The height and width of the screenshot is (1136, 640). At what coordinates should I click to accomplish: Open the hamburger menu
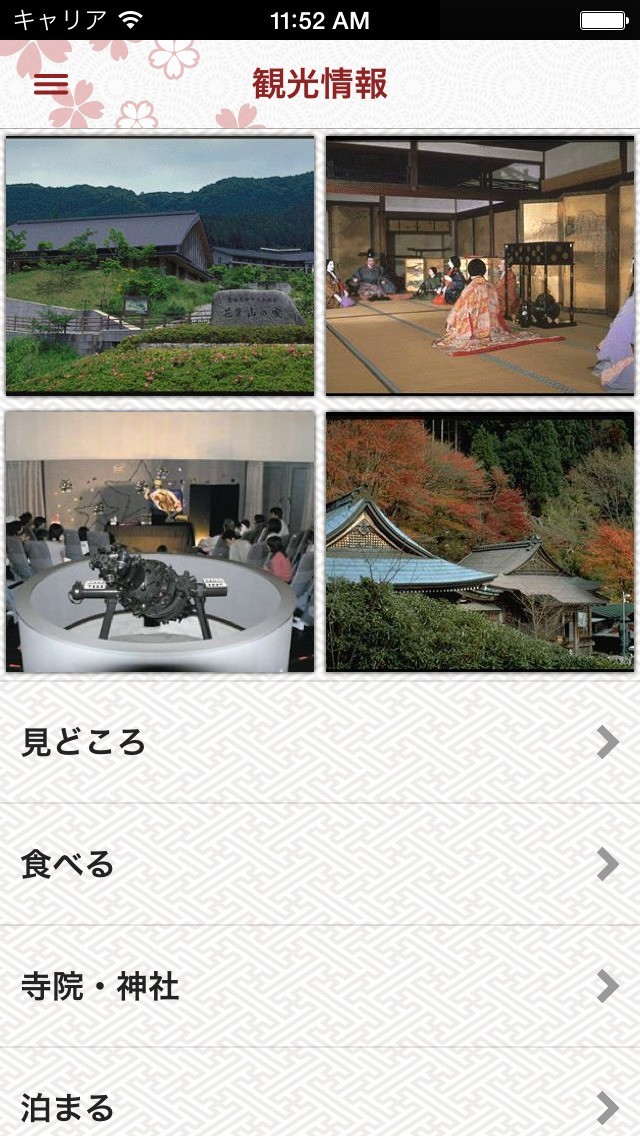[51, 85]
